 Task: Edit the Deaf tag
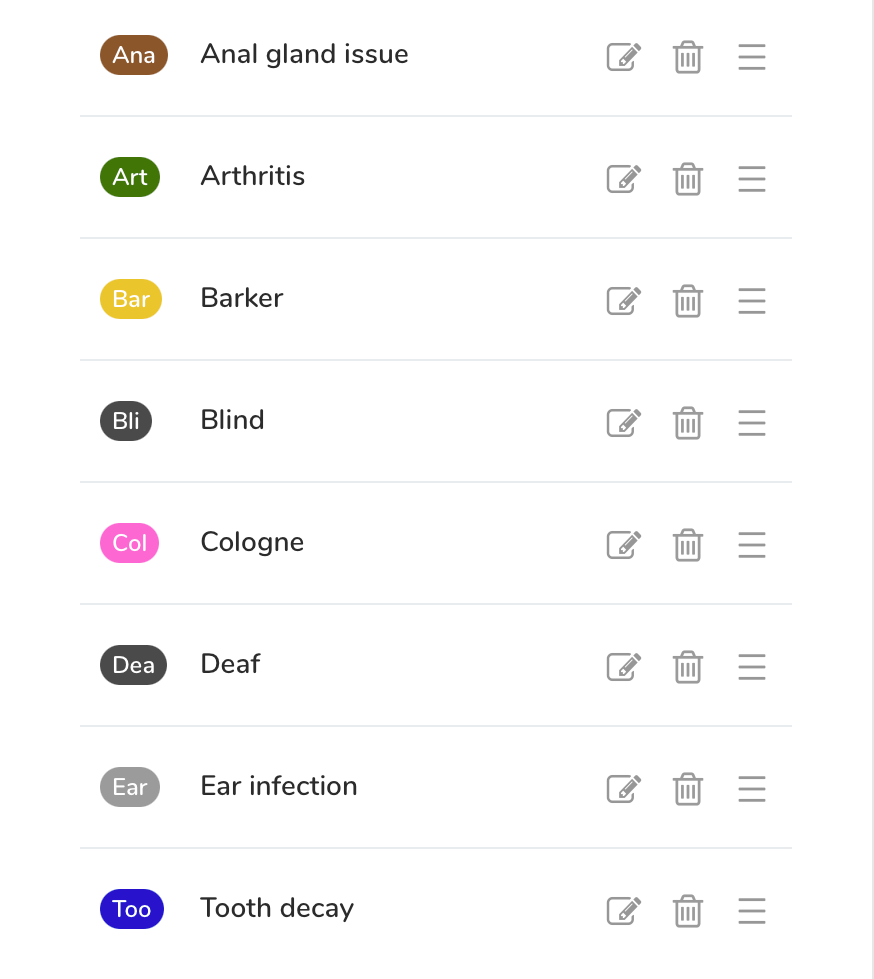(x=624, y=667)
